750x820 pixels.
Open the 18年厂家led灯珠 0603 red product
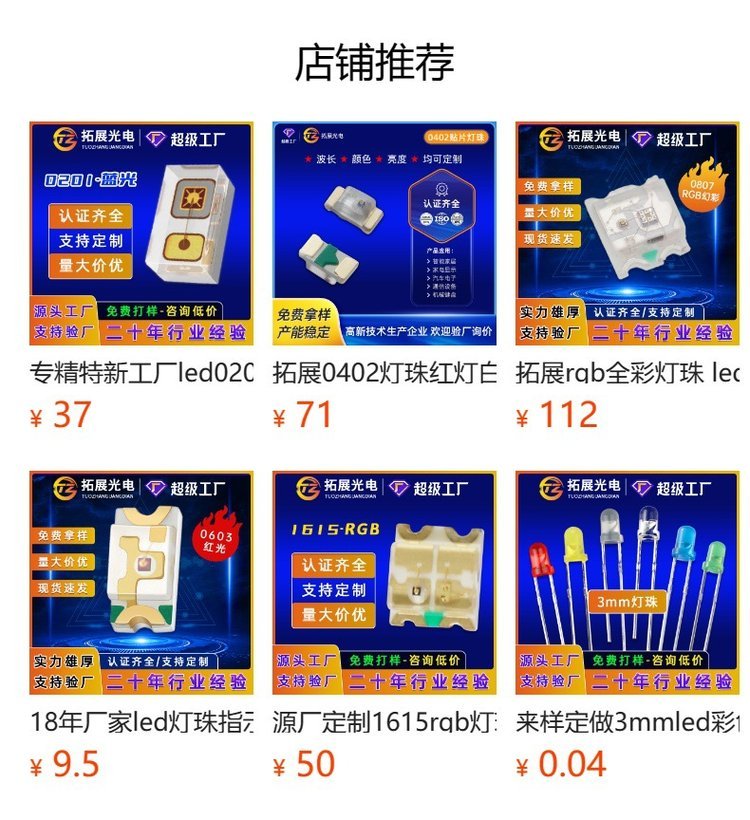[x=141, y=583]
